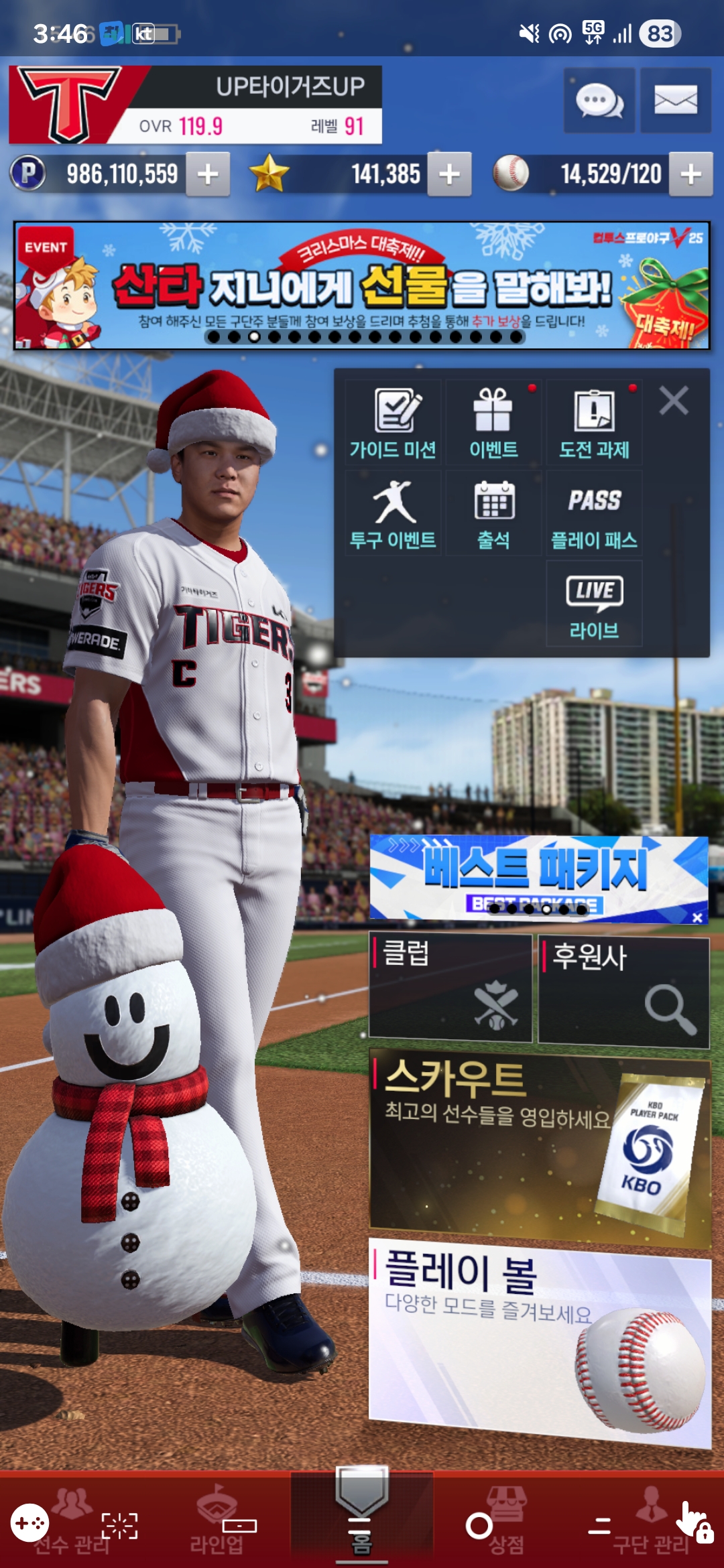This screenshot has width=724, height=1568.
Task: Open the 클럽 club card
Action: [450, 988]
